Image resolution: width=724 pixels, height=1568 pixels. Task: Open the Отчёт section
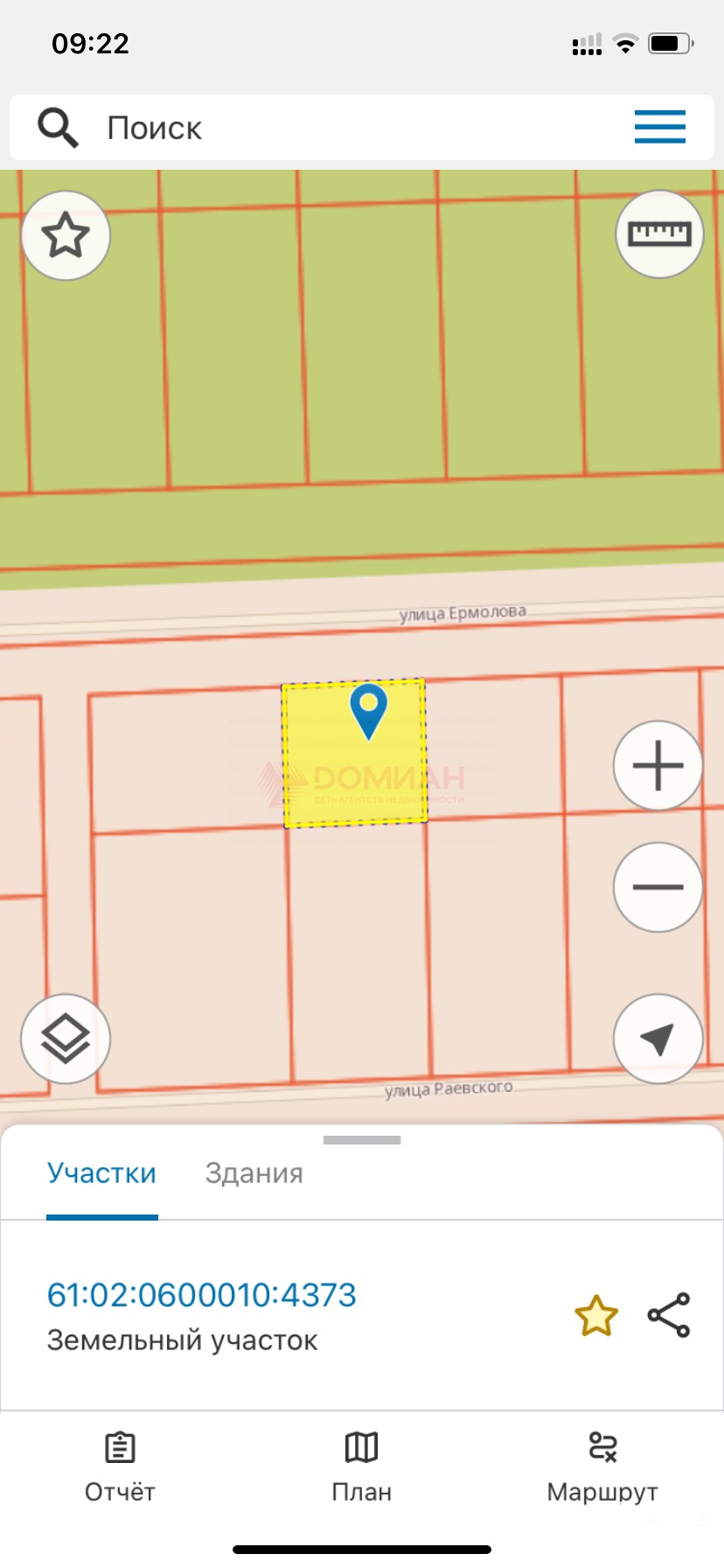click(120, 1467)
